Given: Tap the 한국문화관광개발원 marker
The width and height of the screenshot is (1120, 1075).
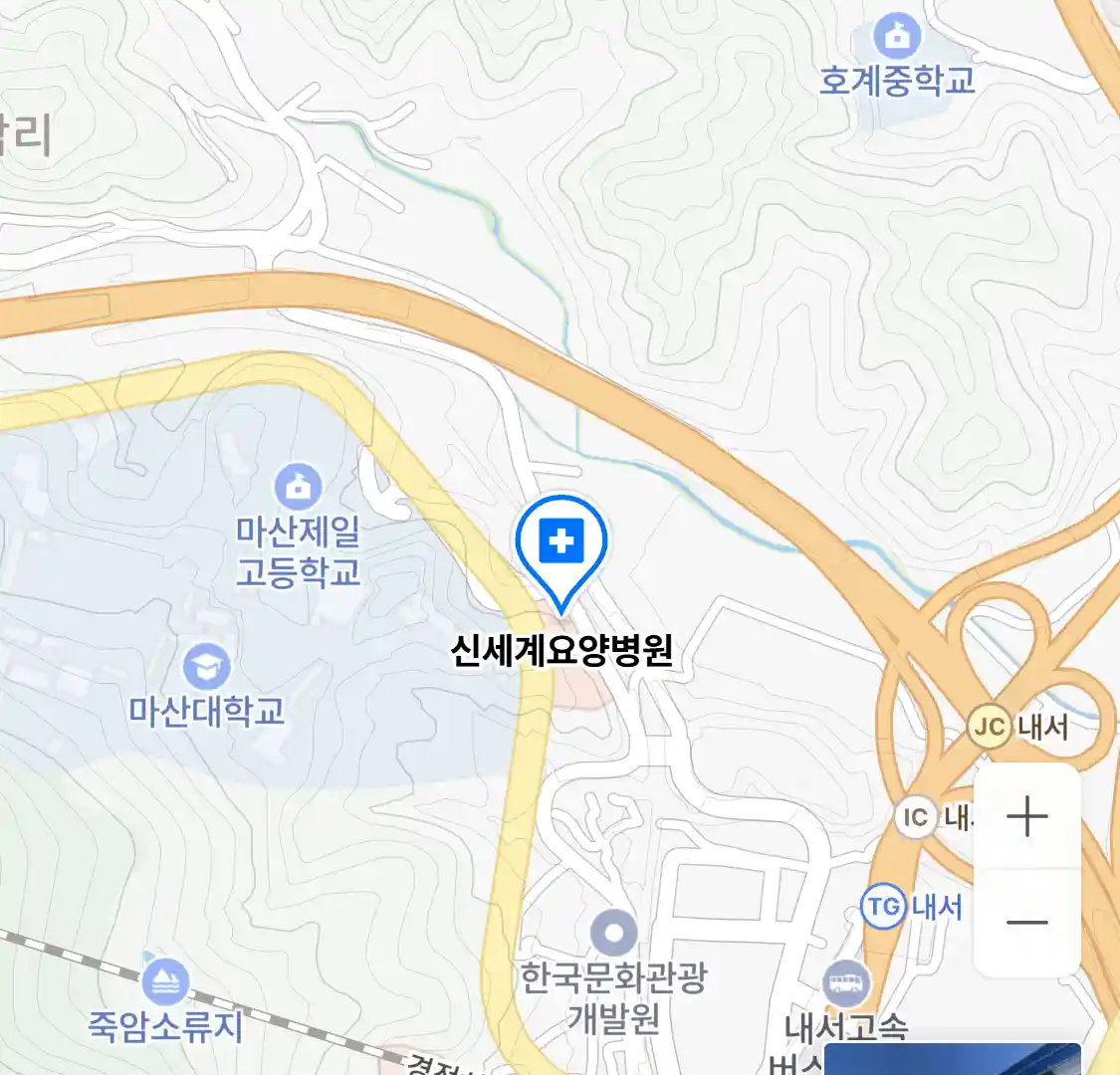Looking at the screenshot, I should pyautogui.click(x=613, y=934).
